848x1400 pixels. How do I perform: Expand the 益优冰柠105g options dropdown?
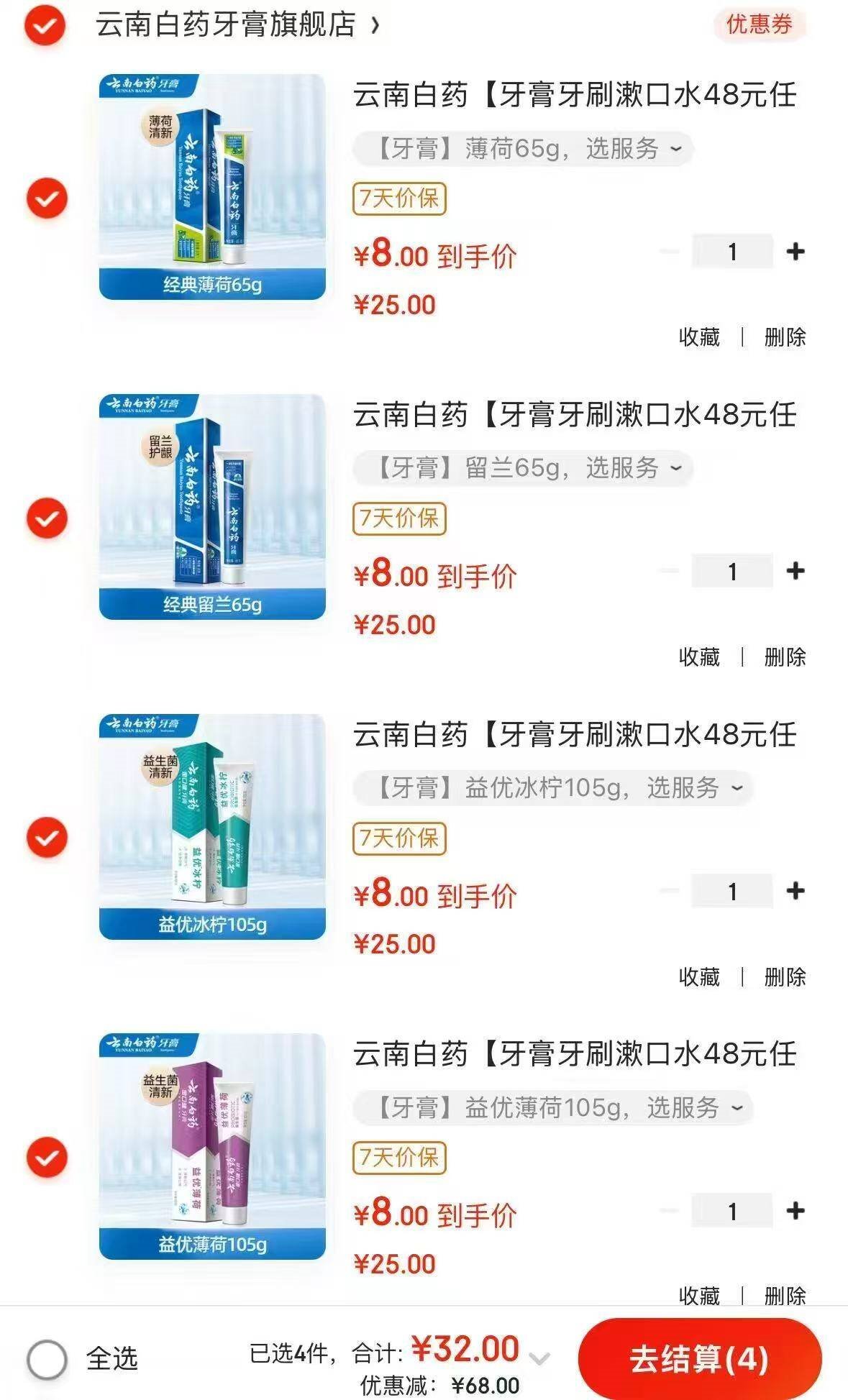(x=552, y=788)
